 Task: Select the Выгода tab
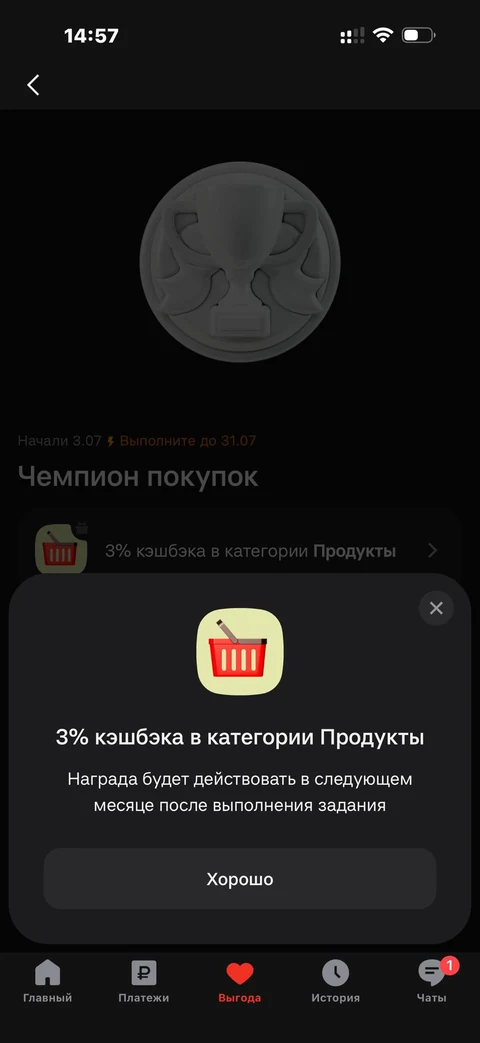[239, 982]
